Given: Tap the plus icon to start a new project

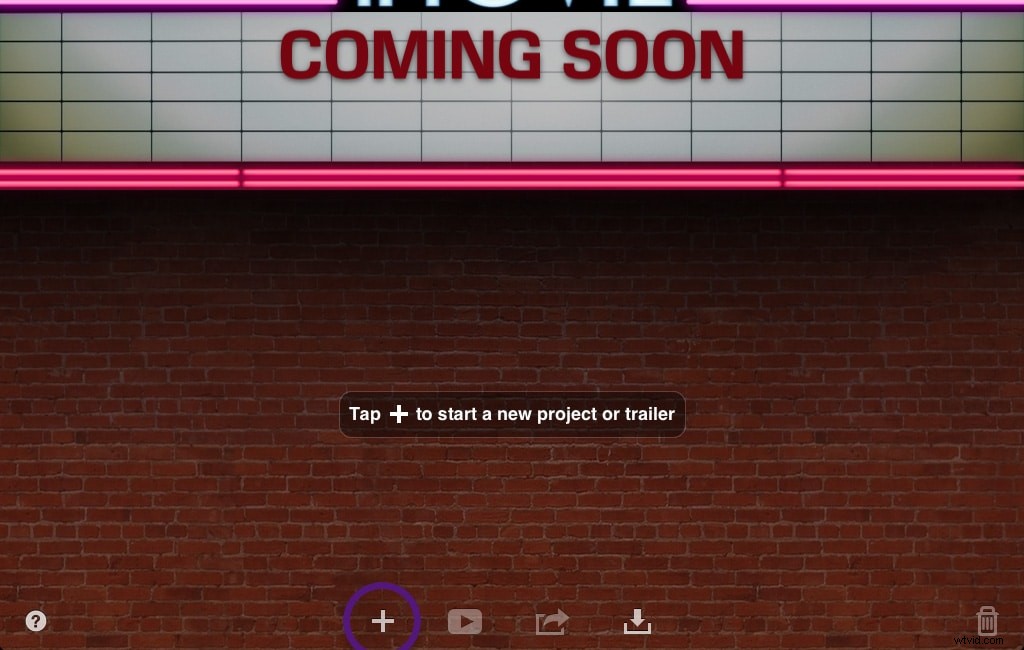Looking at the screenshot, I should [382, 621].
